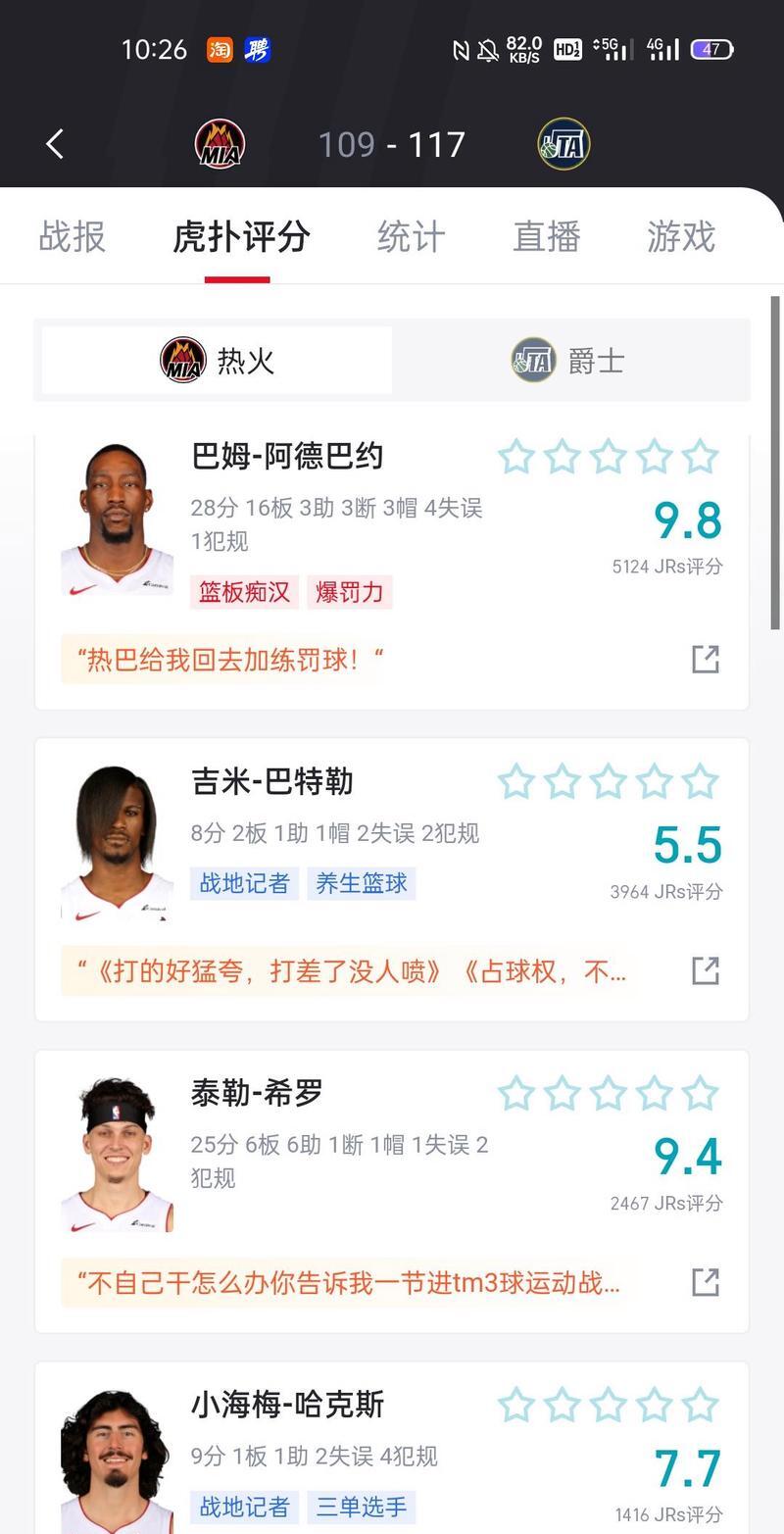Viewport: 784px width, 1534px height.
Task: Select the 游戏 menu item
Action: 680,235
